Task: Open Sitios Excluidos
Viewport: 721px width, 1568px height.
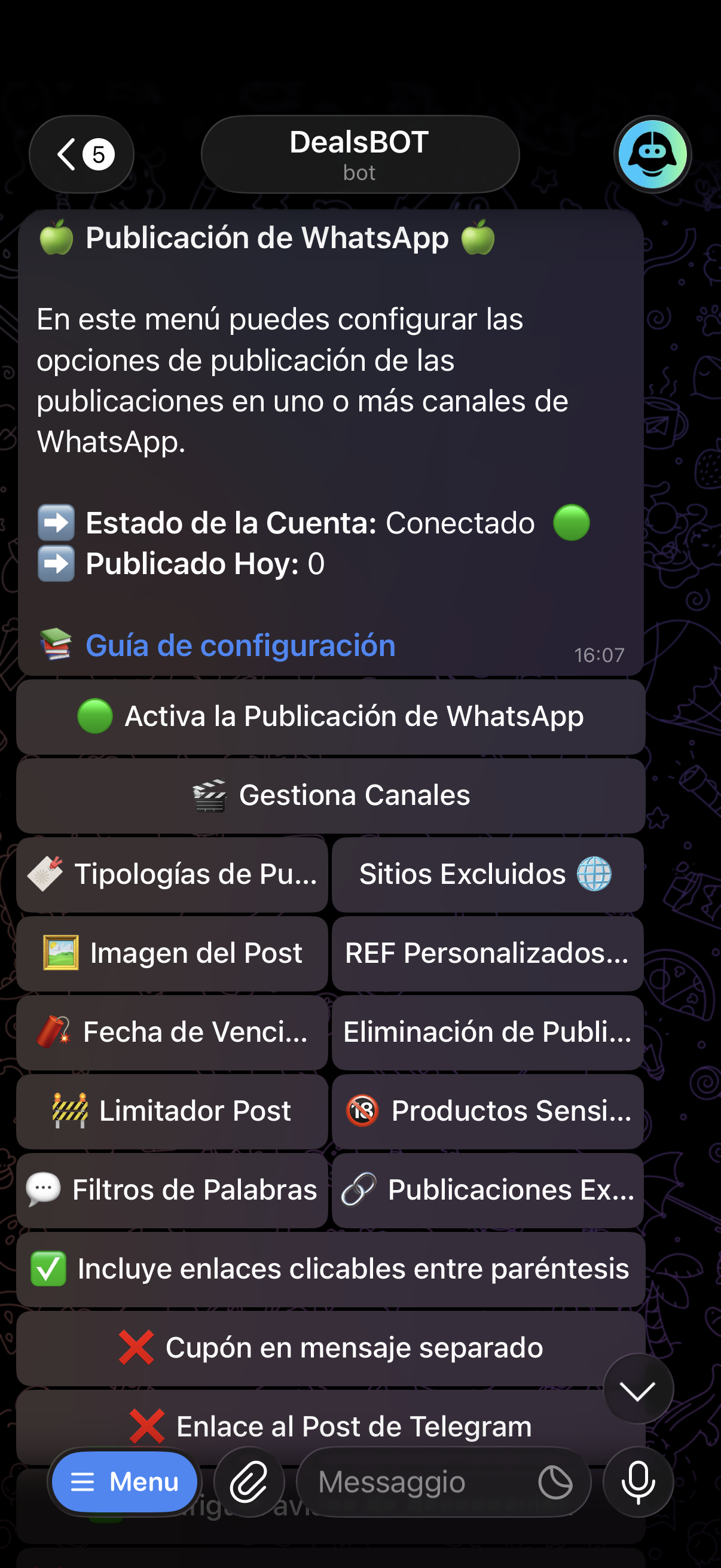Action: 487,875
